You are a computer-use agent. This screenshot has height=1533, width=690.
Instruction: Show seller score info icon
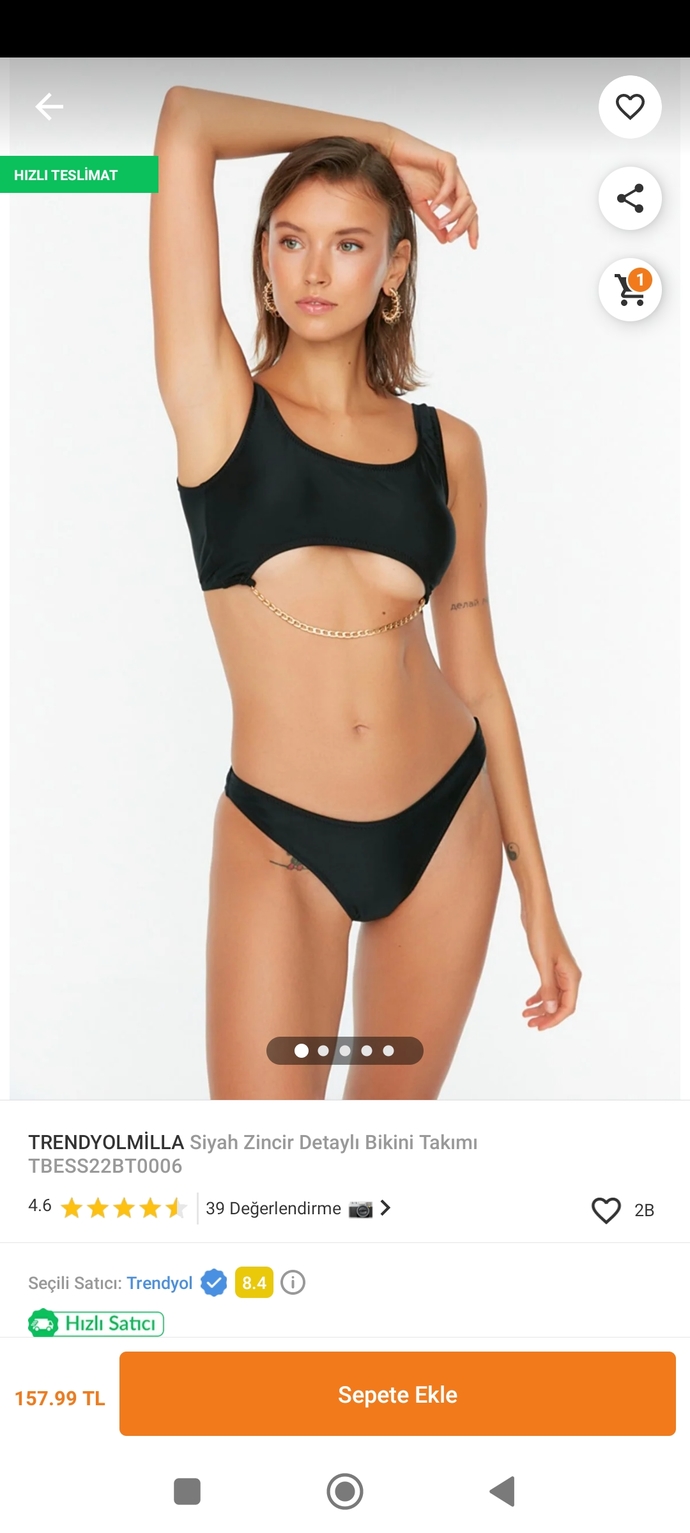click(x=292, y=1282)
